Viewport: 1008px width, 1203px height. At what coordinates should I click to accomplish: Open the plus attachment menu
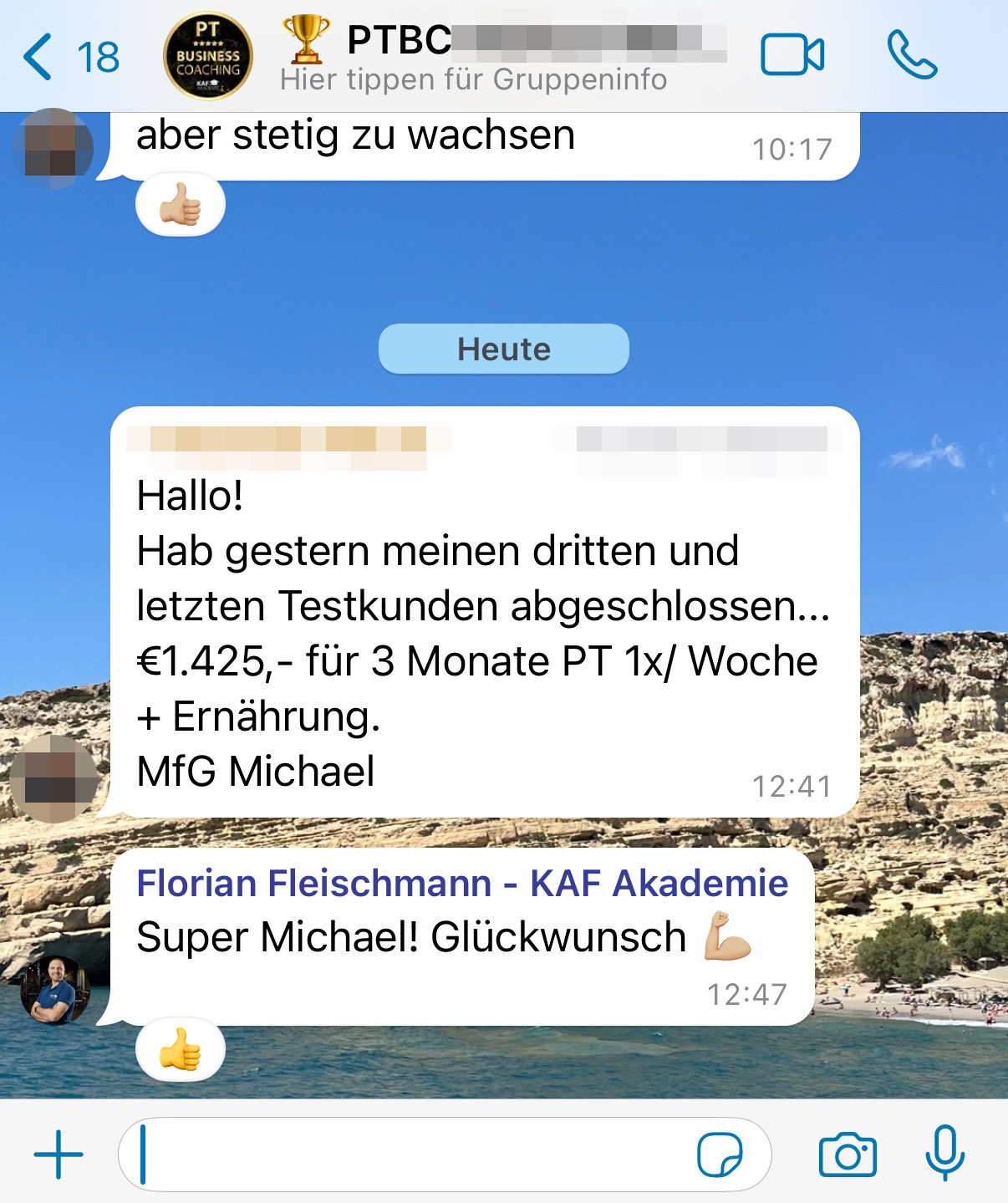coord(59,1155)
